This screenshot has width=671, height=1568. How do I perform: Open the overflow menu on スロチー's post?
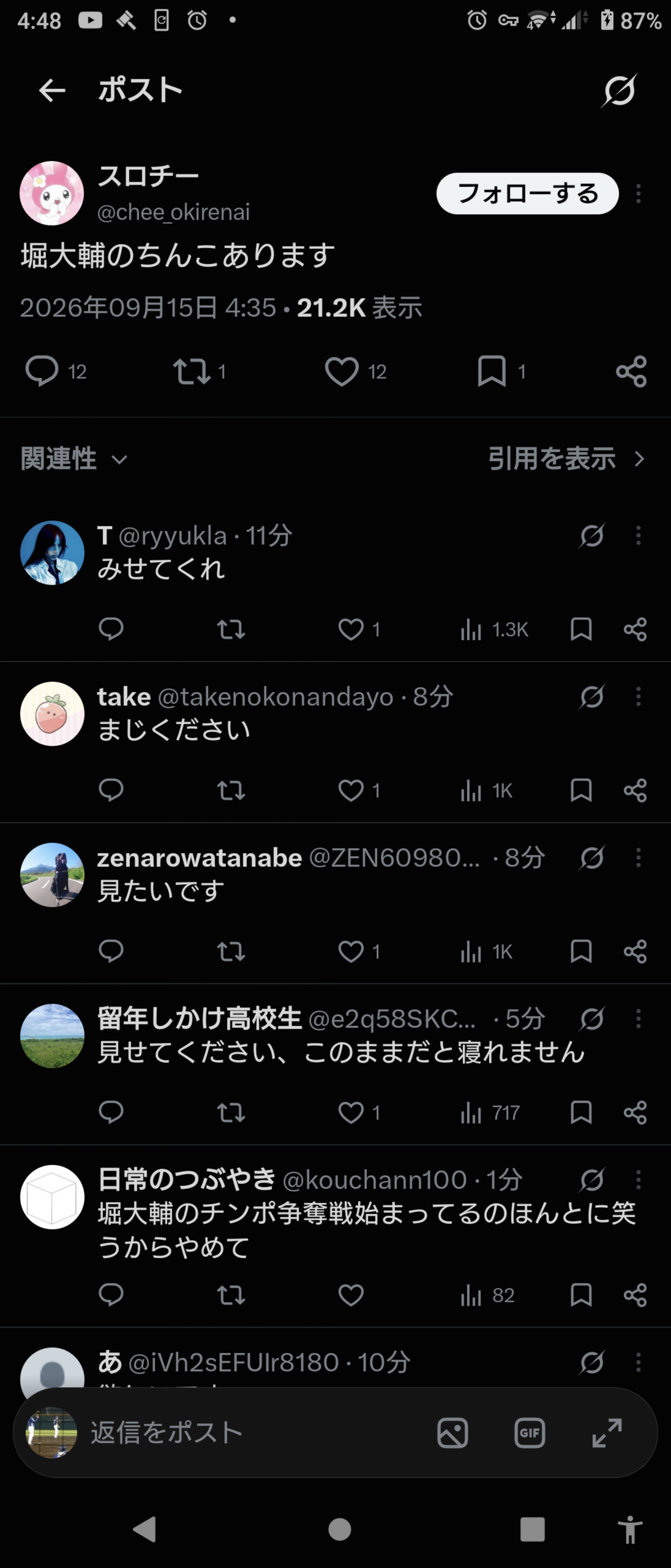click(638, 194)
